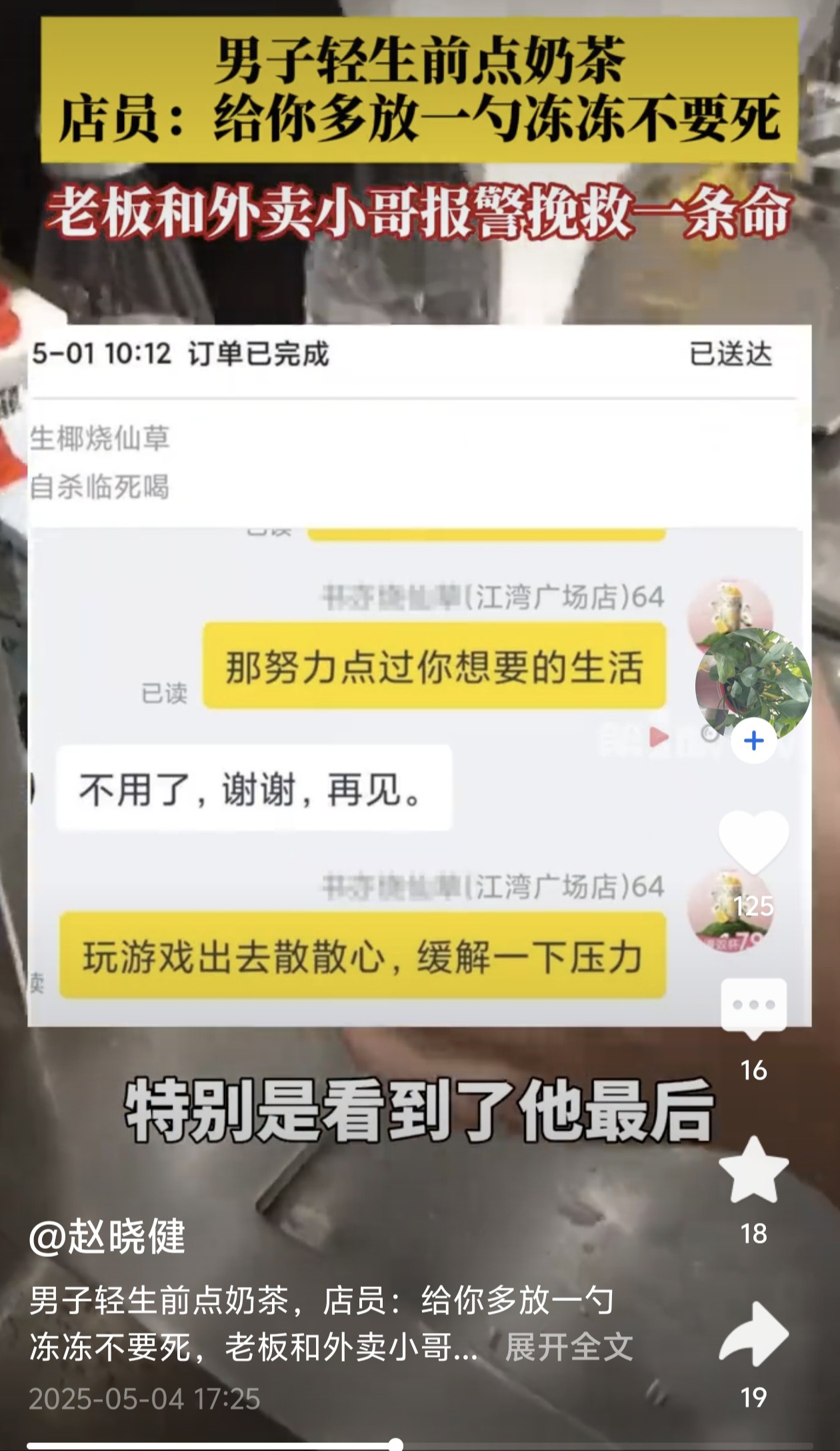Favorite the video with the star icon
The width and height of the screenshot is (840, 1451).
point(753,1171)
